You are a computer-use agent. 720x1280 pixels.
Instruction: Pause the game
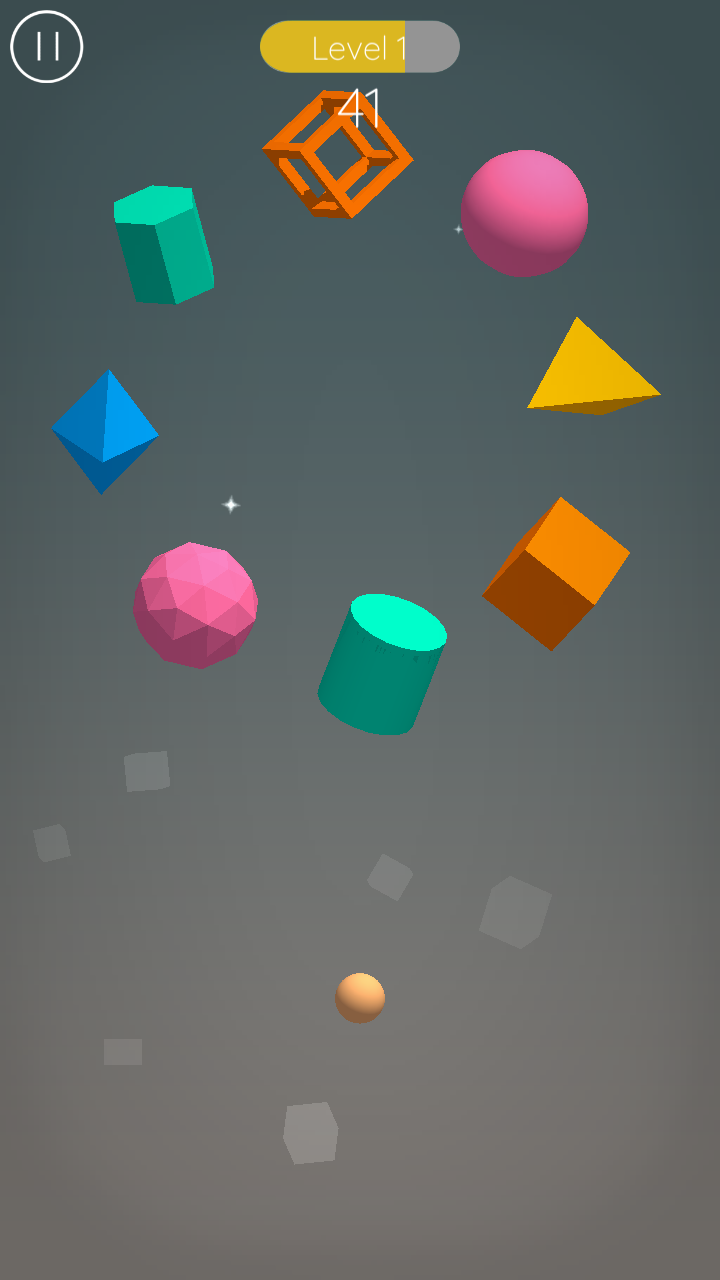(47, 47)
